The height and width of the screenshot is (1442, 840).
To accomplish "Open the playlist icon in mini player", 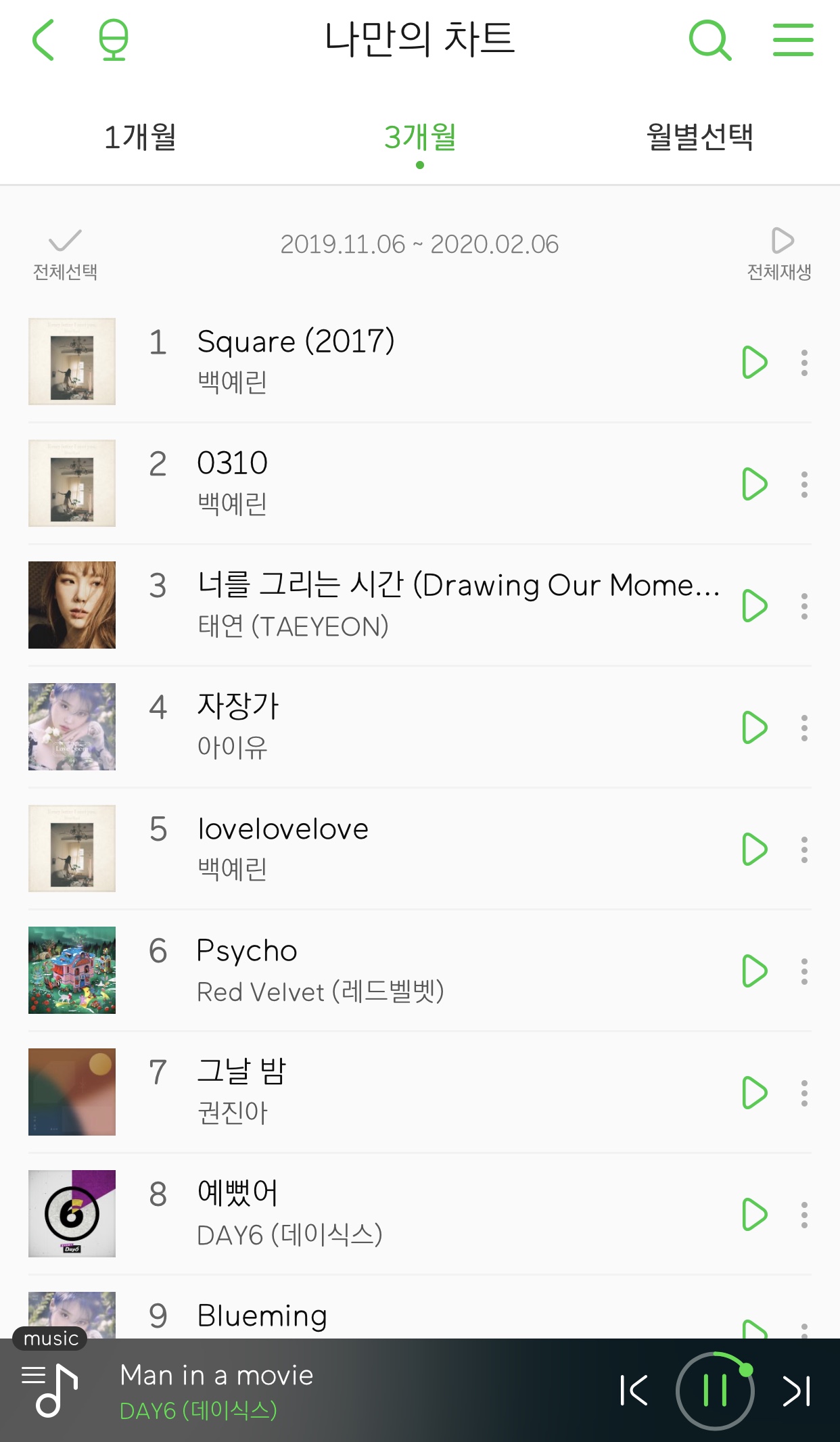I will [x=50, y=1389].
